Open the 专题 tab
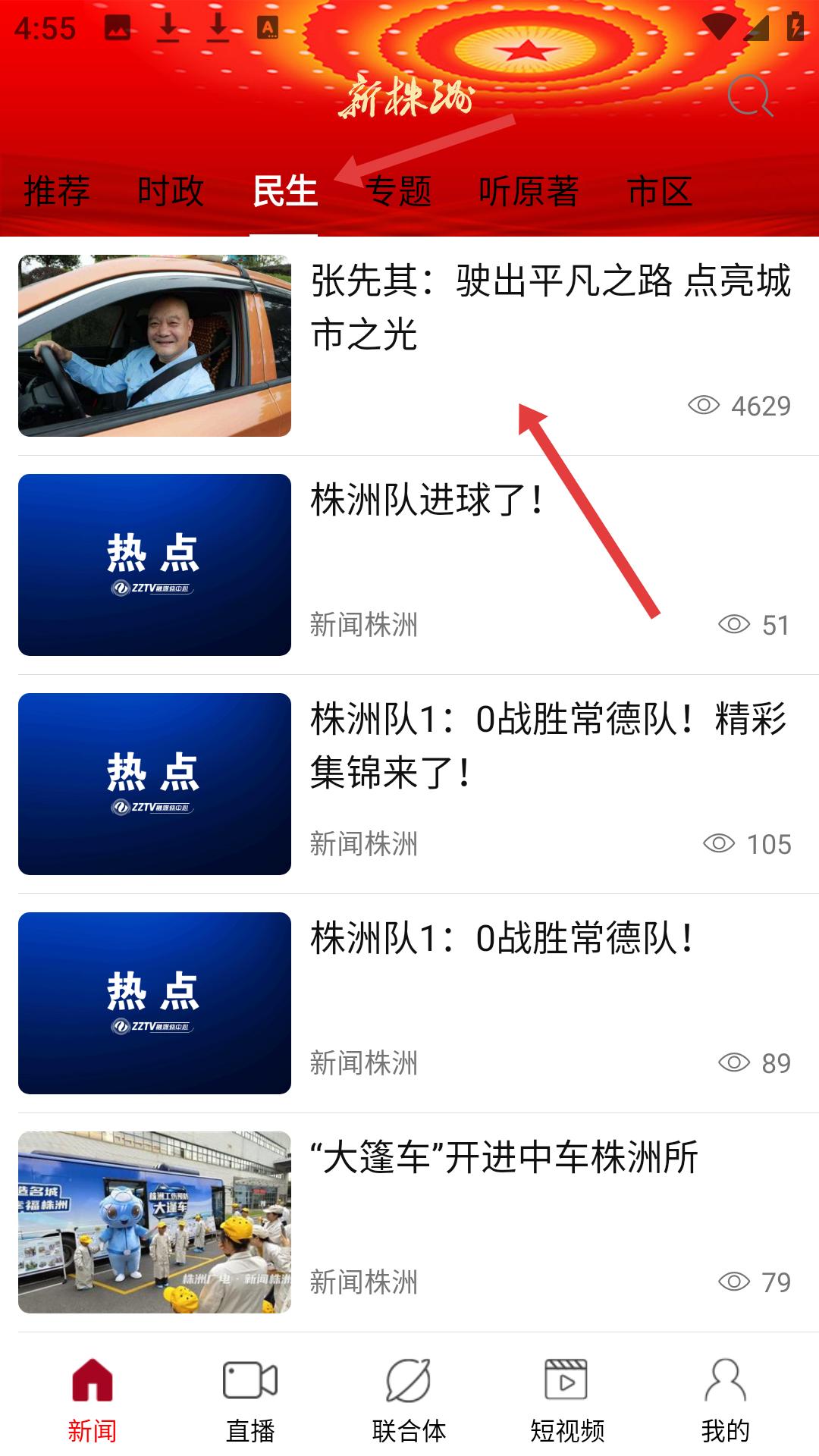Image resolution: width=819 pixels, height=1456 pixels. pos(398,190)
